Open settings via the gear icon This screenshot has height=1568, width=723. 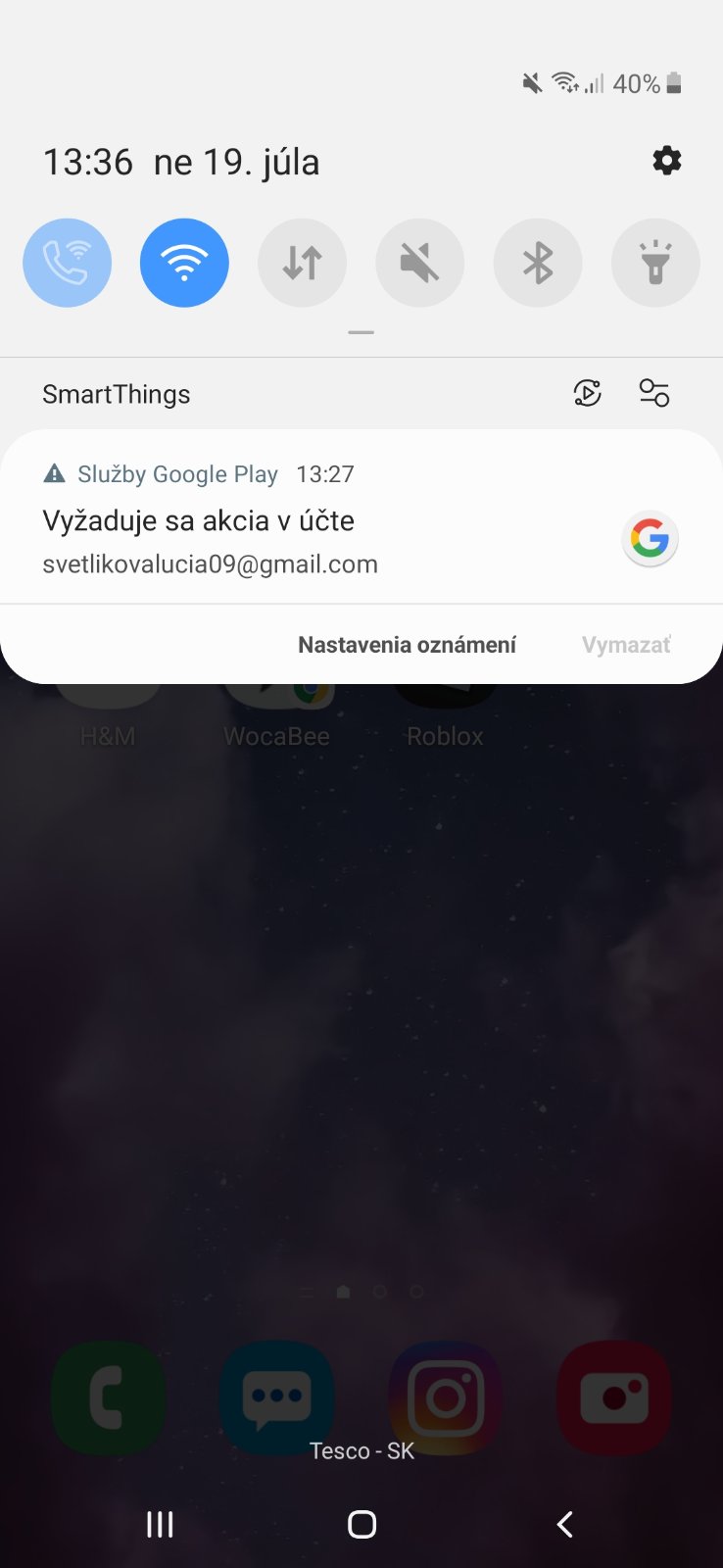[666, 161]
